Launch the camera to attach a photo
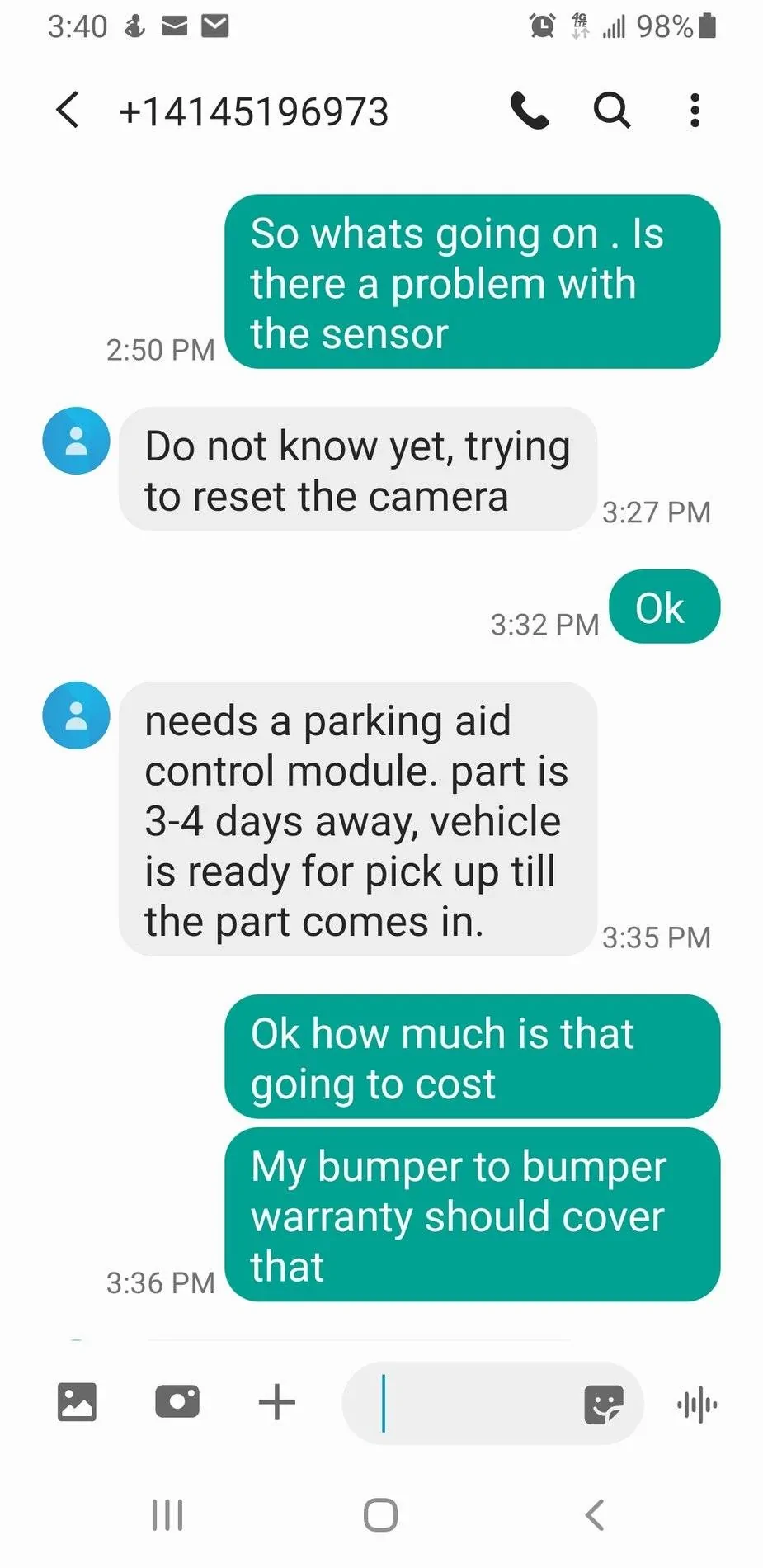763x1568 pixels. (177, 1402)
